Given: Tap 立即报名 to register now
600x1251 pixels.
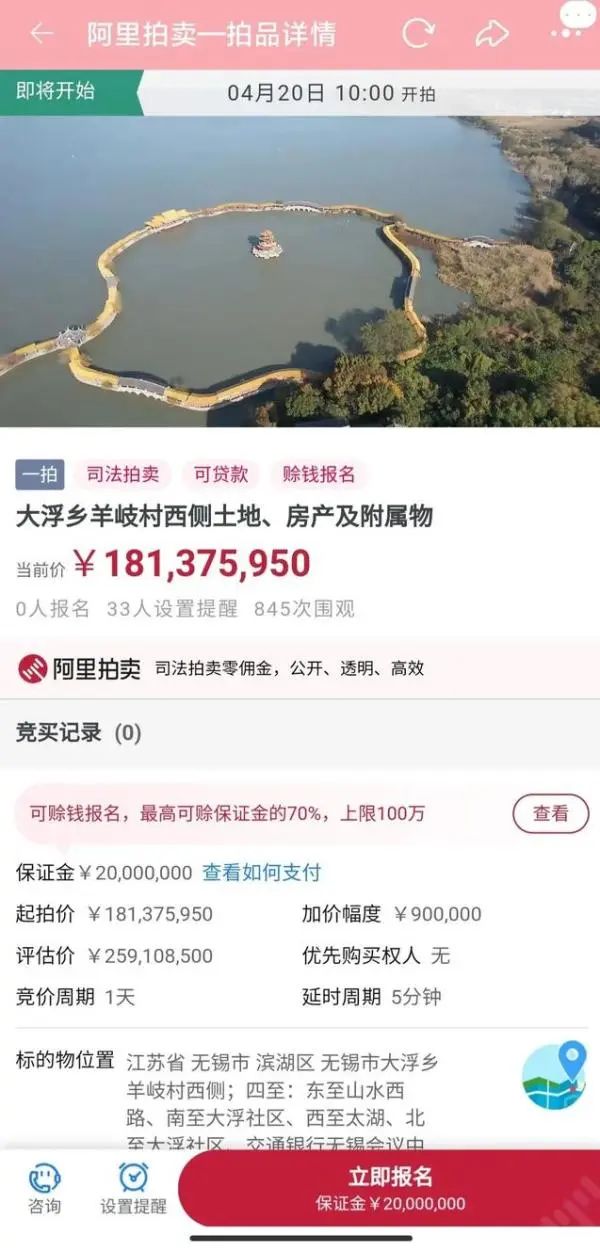Looking at the screenshot, I should point(390,1187).
